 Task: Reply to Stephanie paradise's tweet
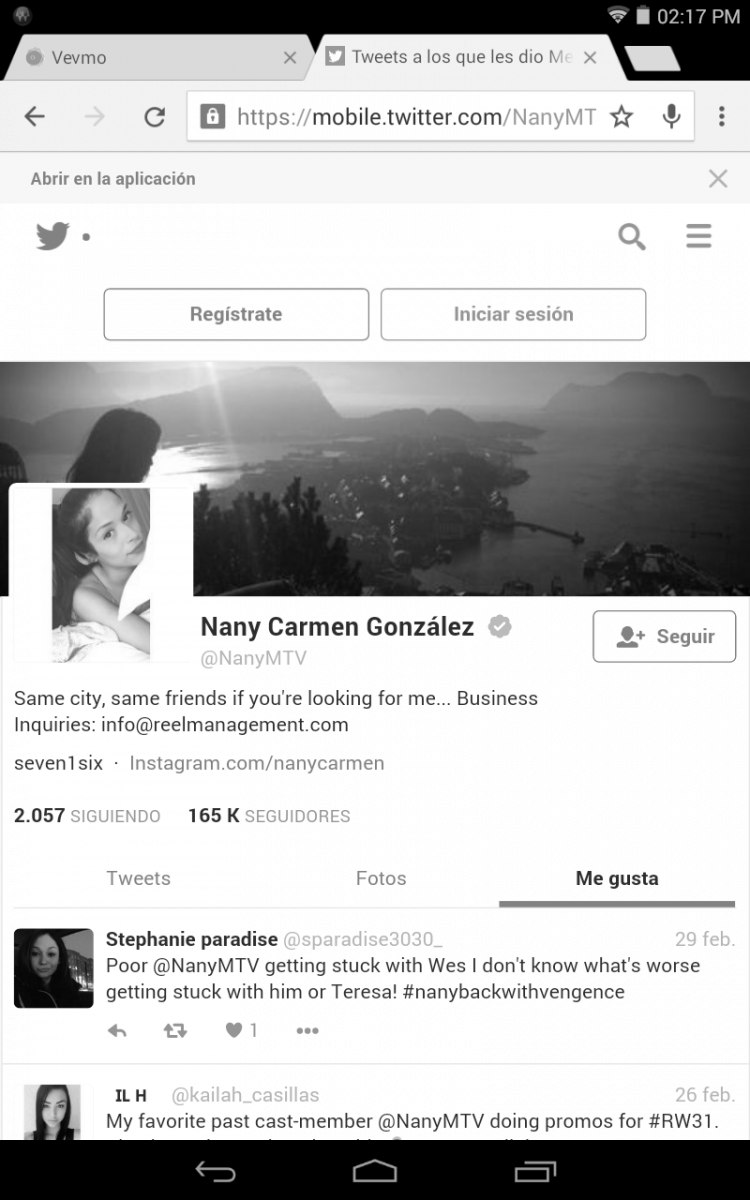coord(117,1030)
